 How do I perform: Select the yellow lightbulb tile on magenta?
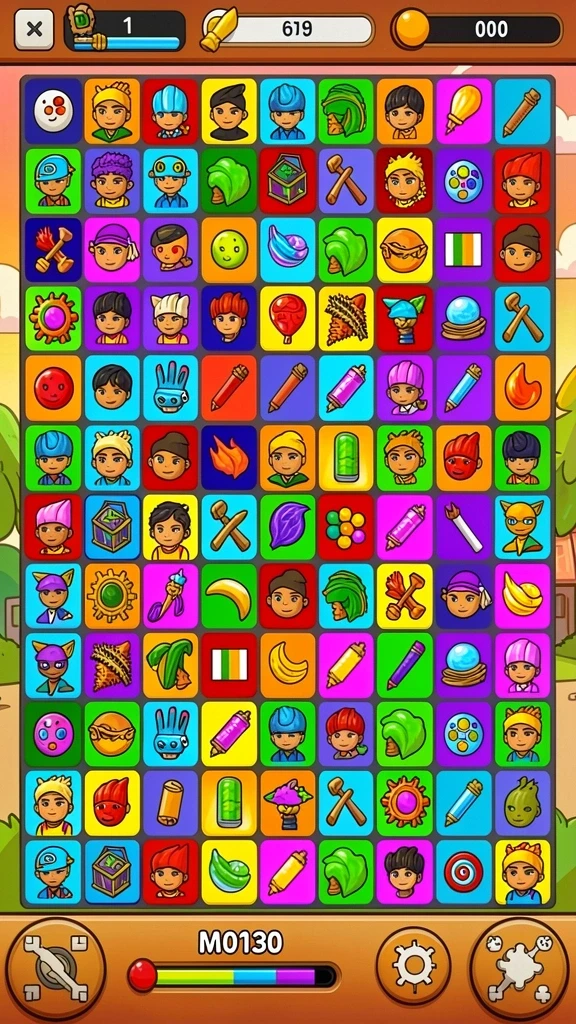[x=464, y=112]
